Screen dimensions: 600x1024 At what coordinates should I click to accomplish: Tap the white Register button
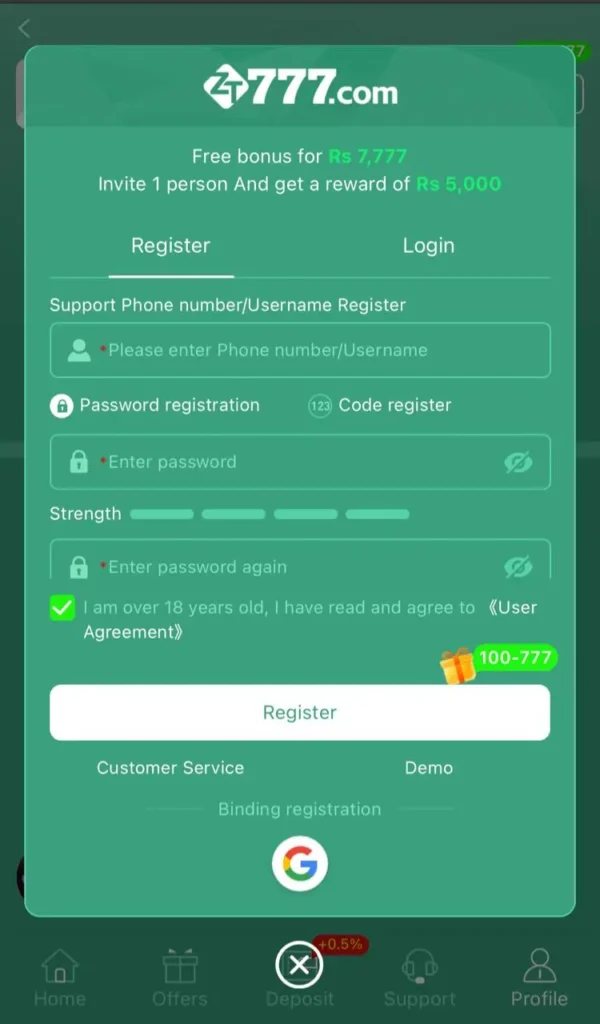tap(300, 712)
